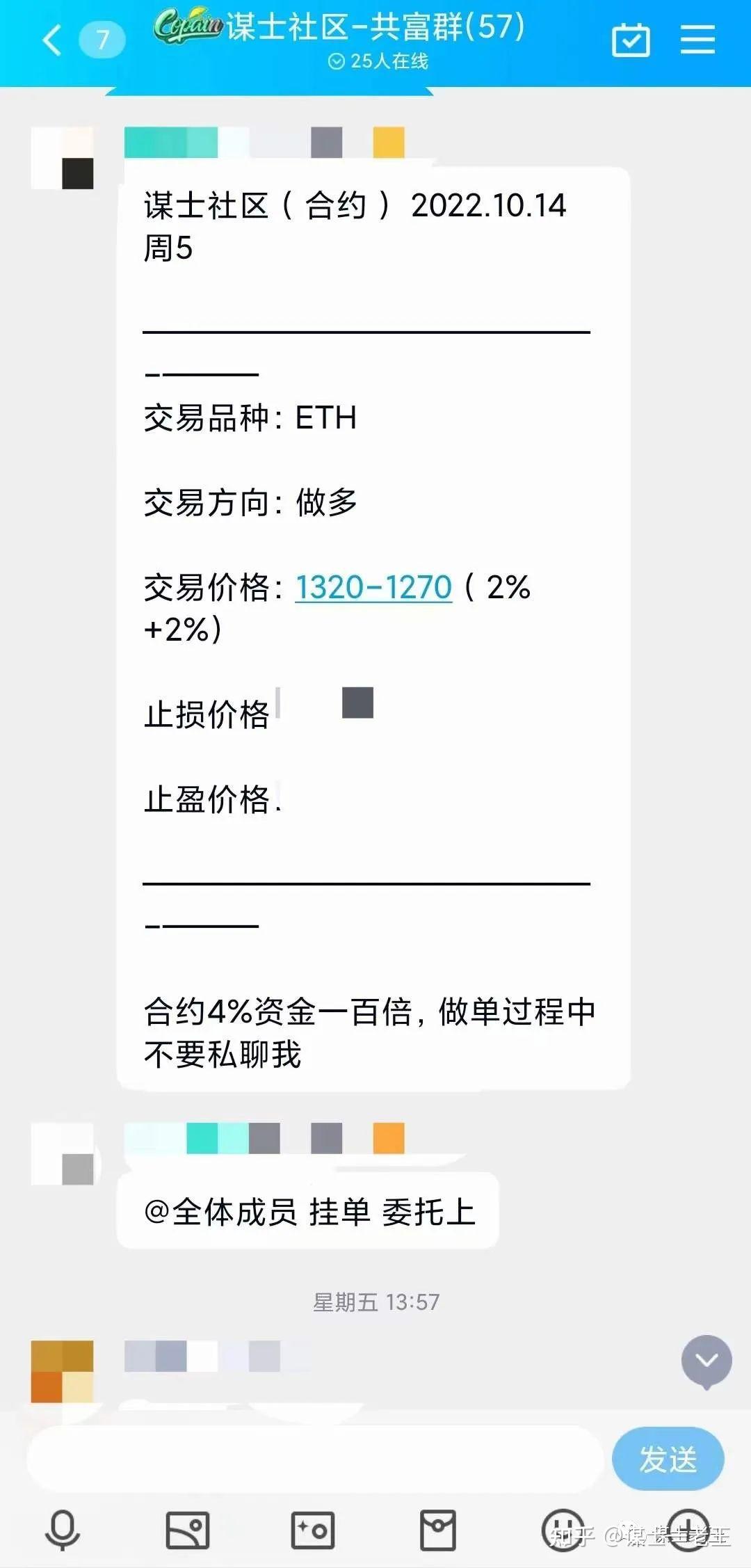Open the group menu with three lines
The image size is (751, 1568).
tap(697, 39)
